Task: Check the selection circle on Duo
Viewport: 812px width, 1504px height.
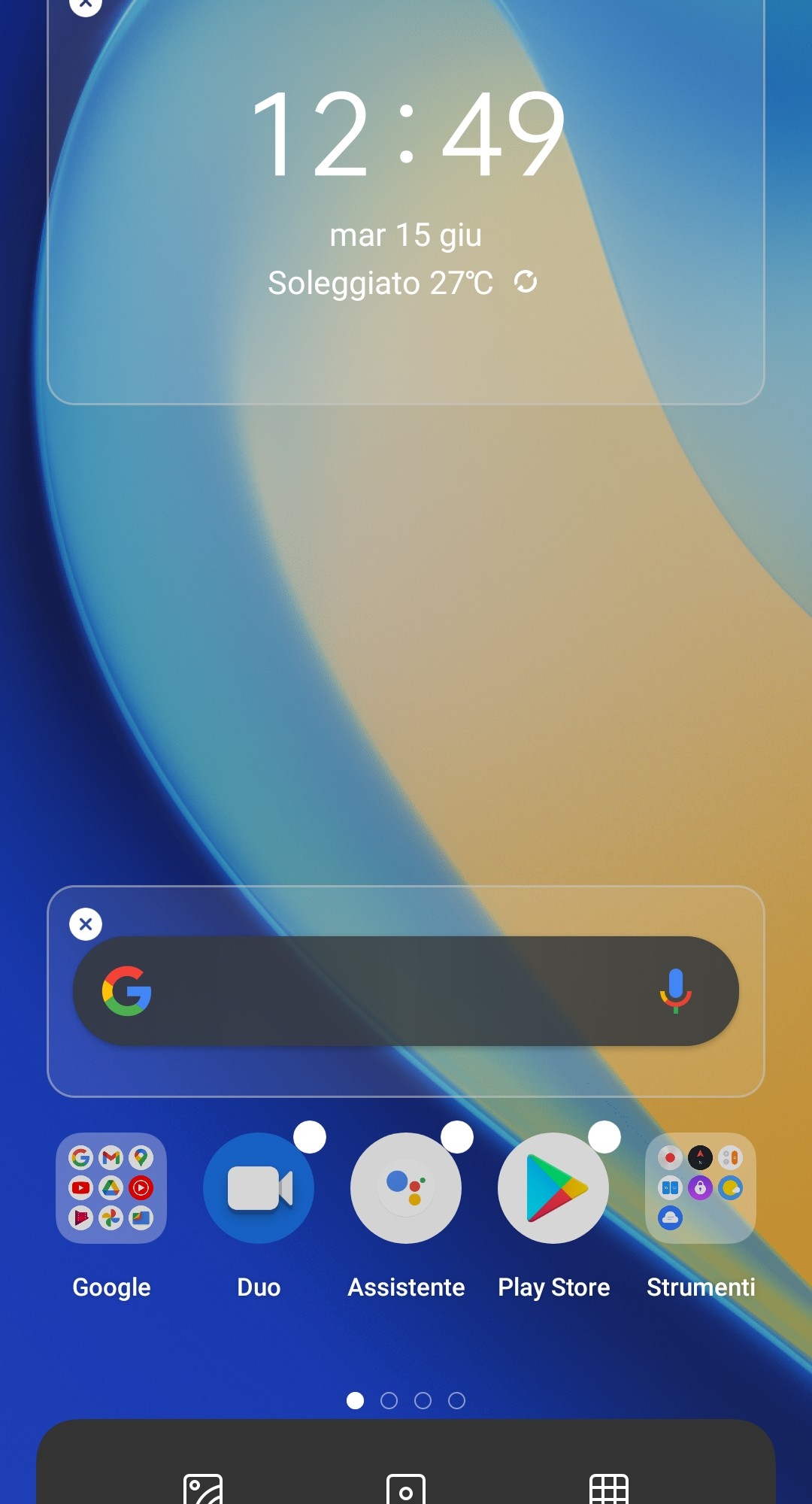Action: tap(310, 1137)
